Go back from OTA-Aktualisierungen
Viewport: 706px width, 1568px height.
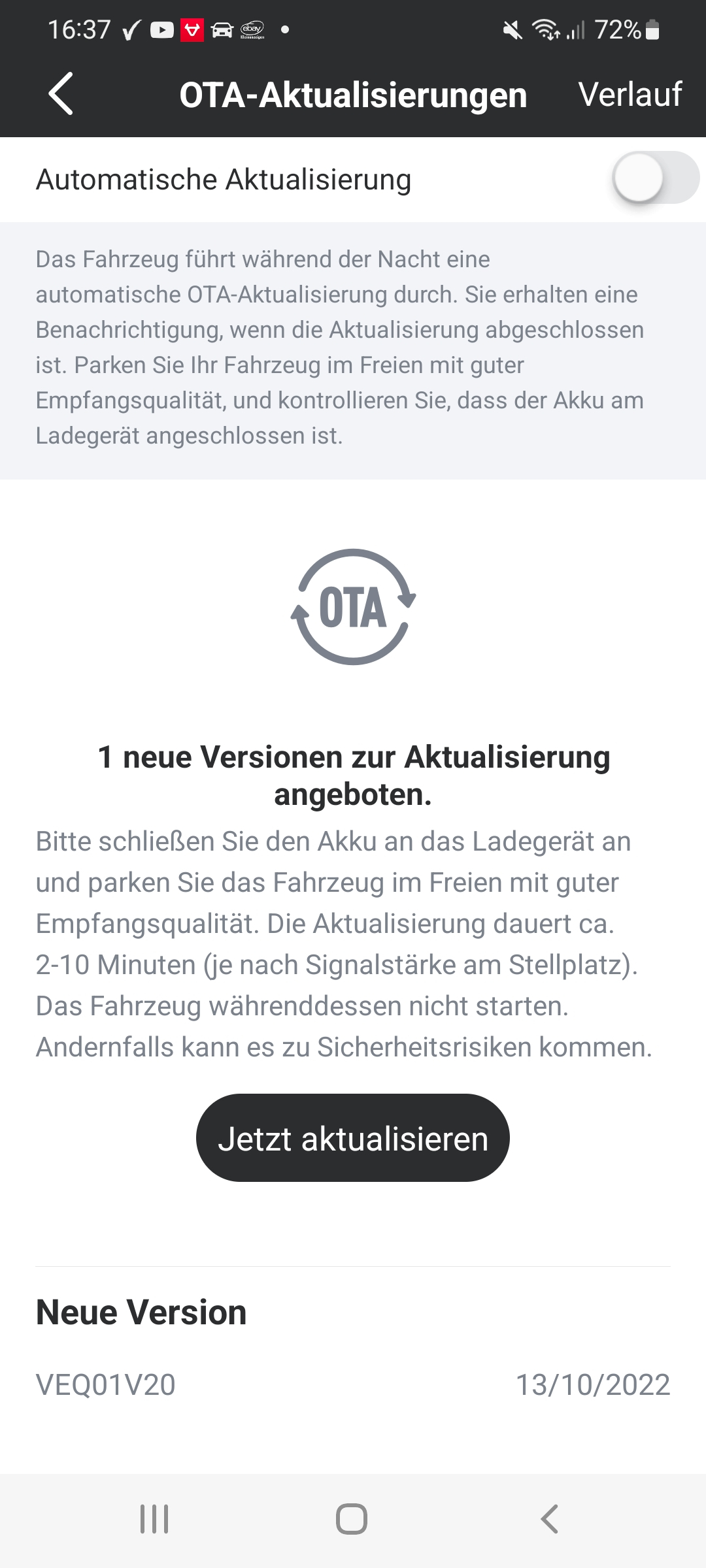coord(61,94)
